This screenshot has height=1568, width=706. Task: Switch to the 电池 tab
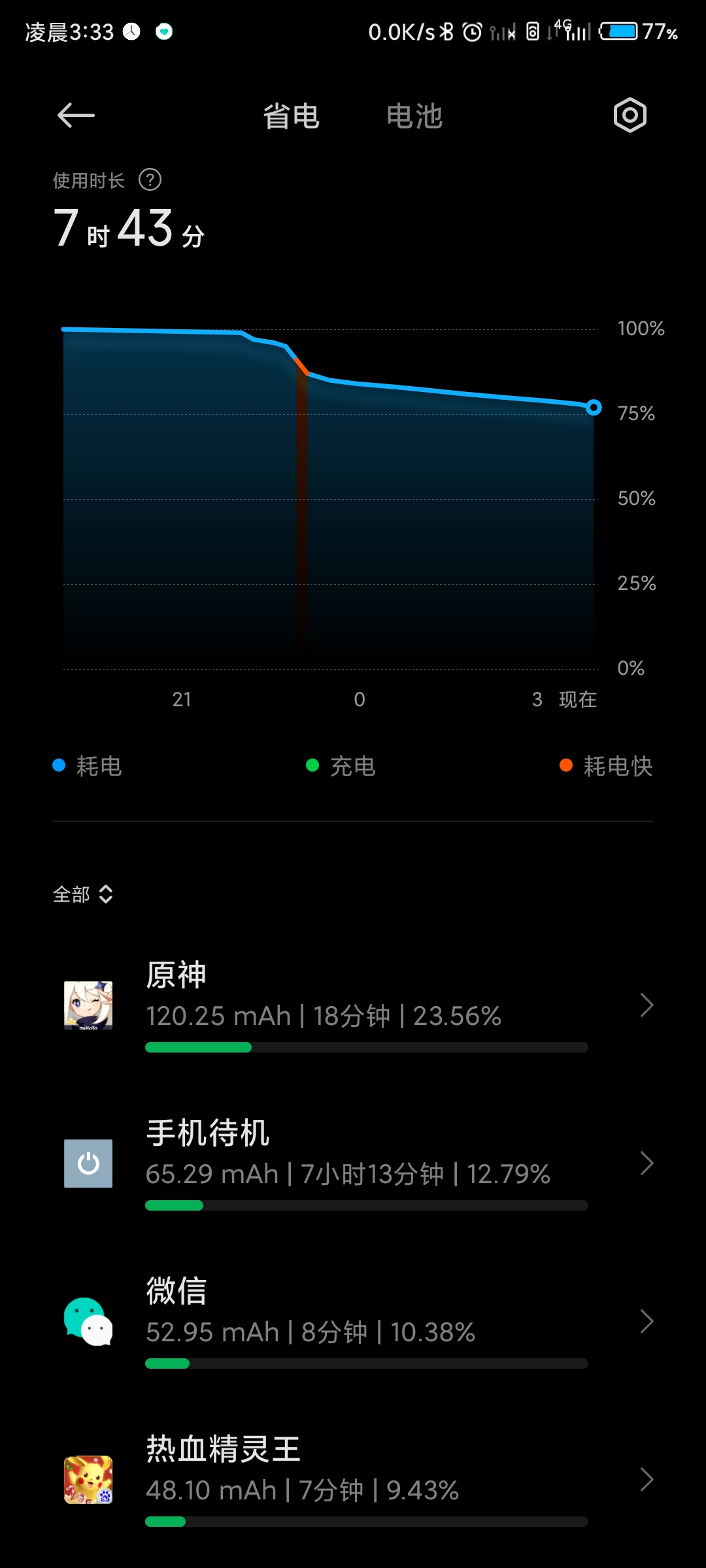[x=414, y=117]
